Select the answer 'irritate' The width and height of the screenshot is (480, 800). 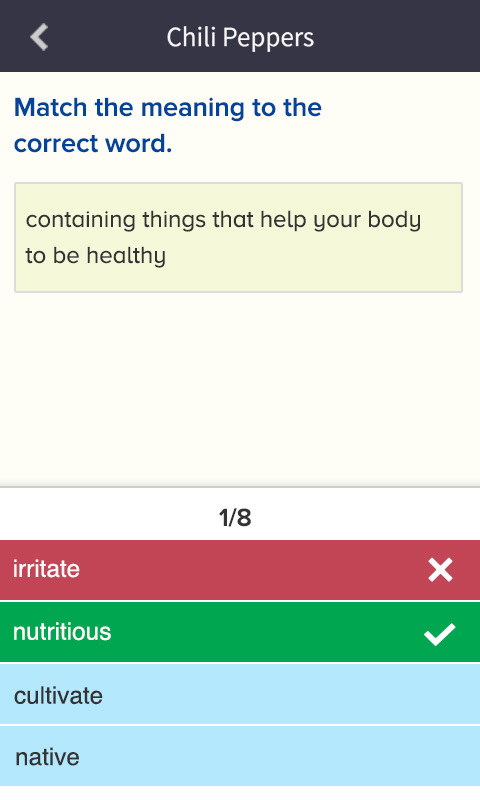pos(240,570)
